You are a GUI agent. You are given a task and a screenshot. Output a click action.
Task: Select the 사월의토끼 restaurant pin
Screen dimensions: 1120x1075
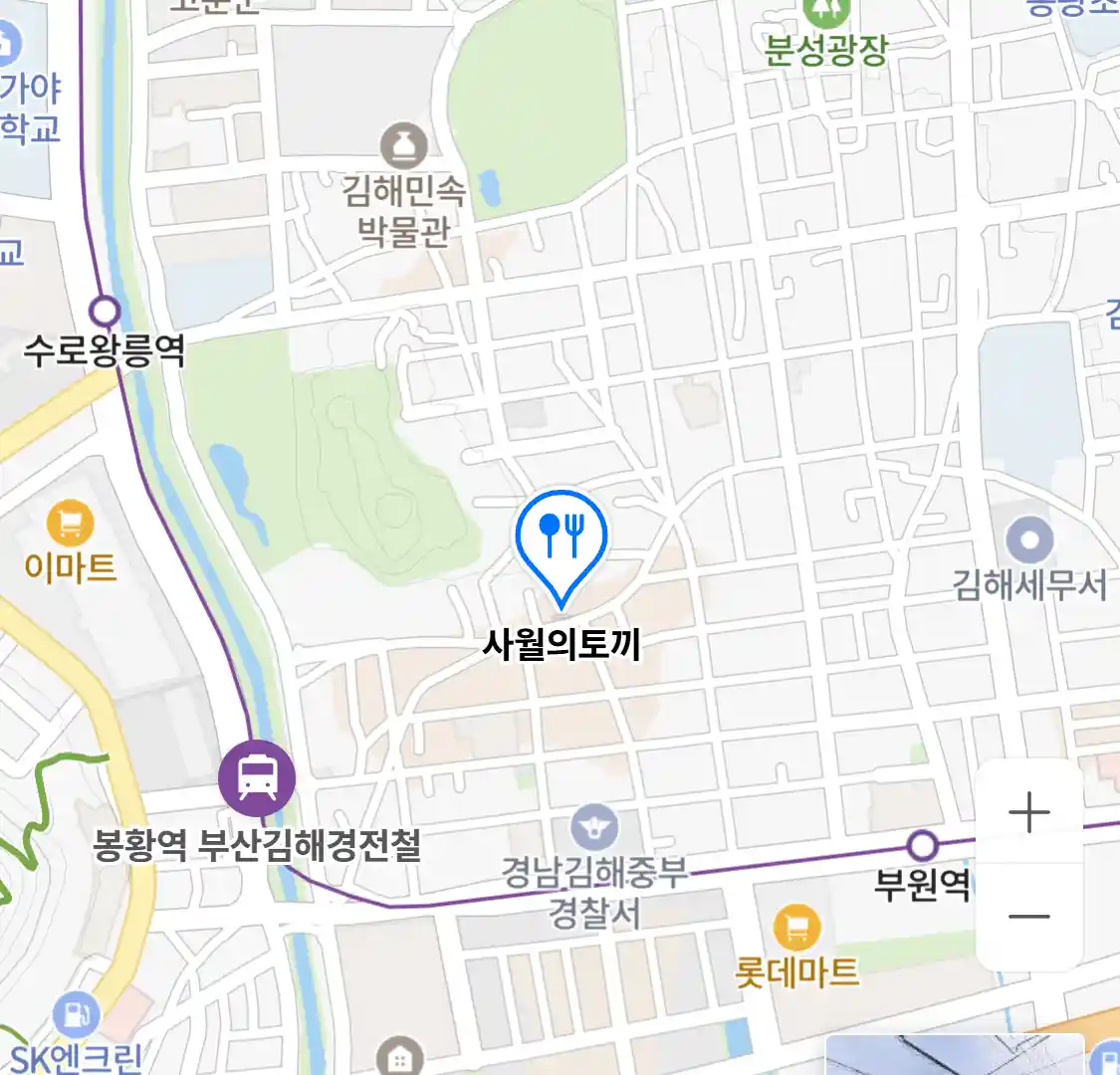561,539
